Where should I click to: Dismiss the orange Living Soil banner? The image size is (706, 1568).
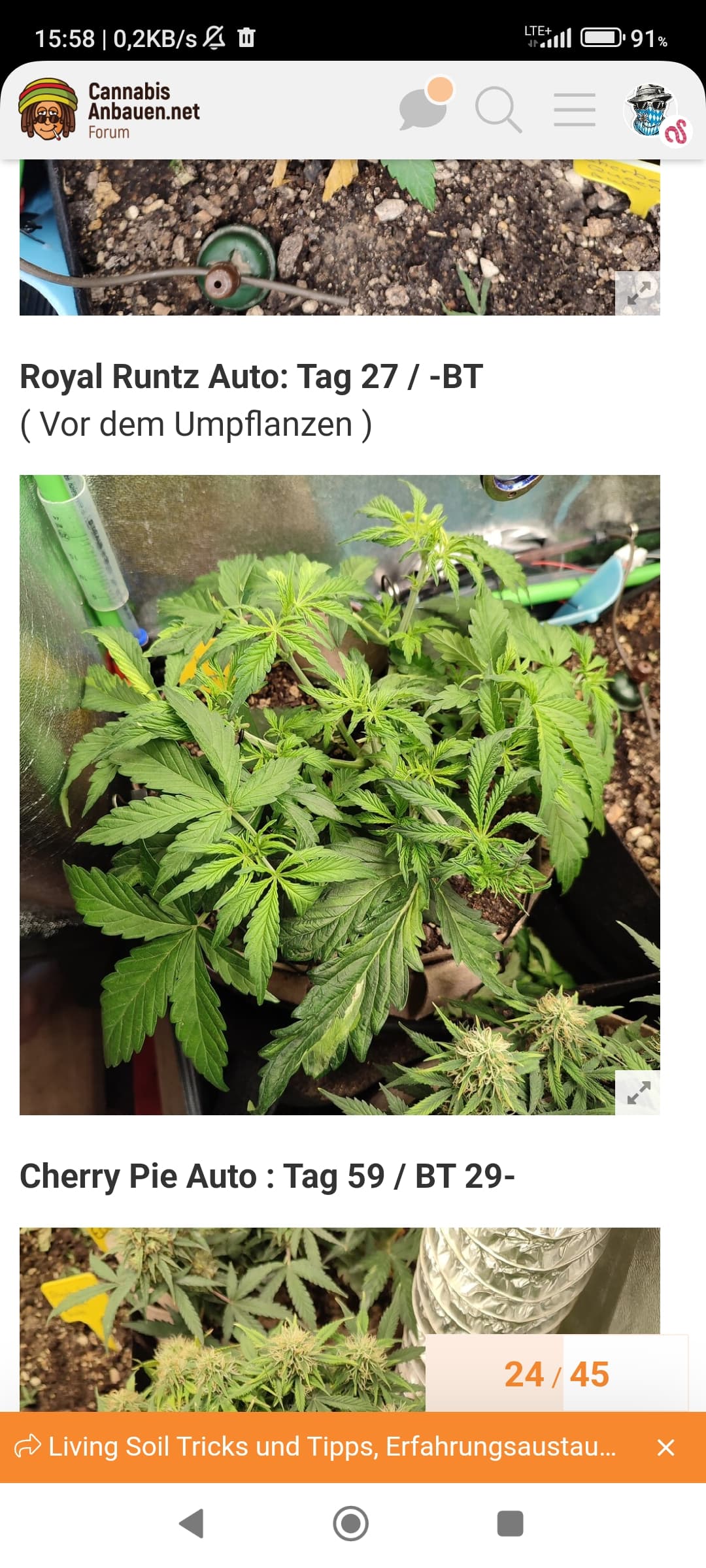pos(665,1447)
